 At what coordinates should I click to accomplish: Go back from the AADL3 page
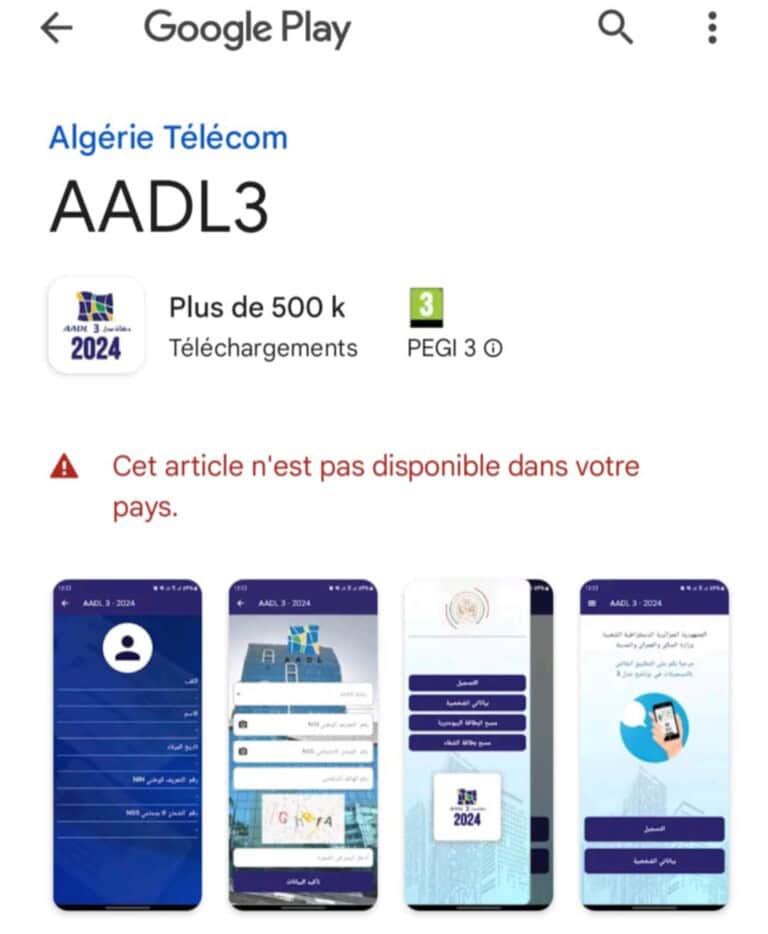56,29
